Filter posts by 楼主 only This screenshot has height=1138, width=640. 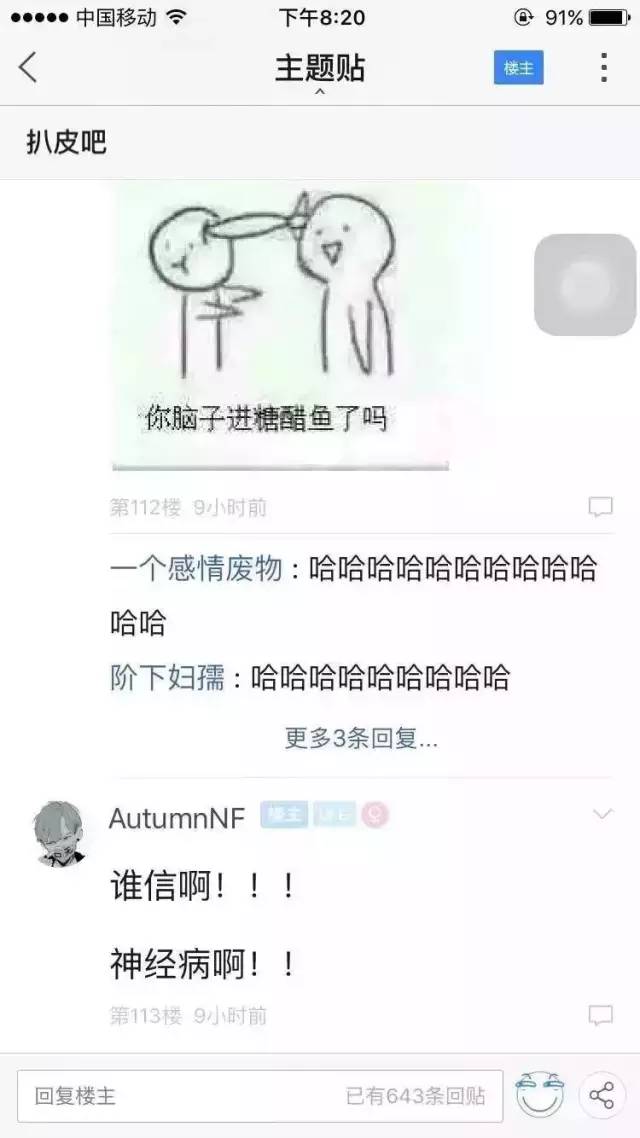pyautogui.click(x=518, y=68)
